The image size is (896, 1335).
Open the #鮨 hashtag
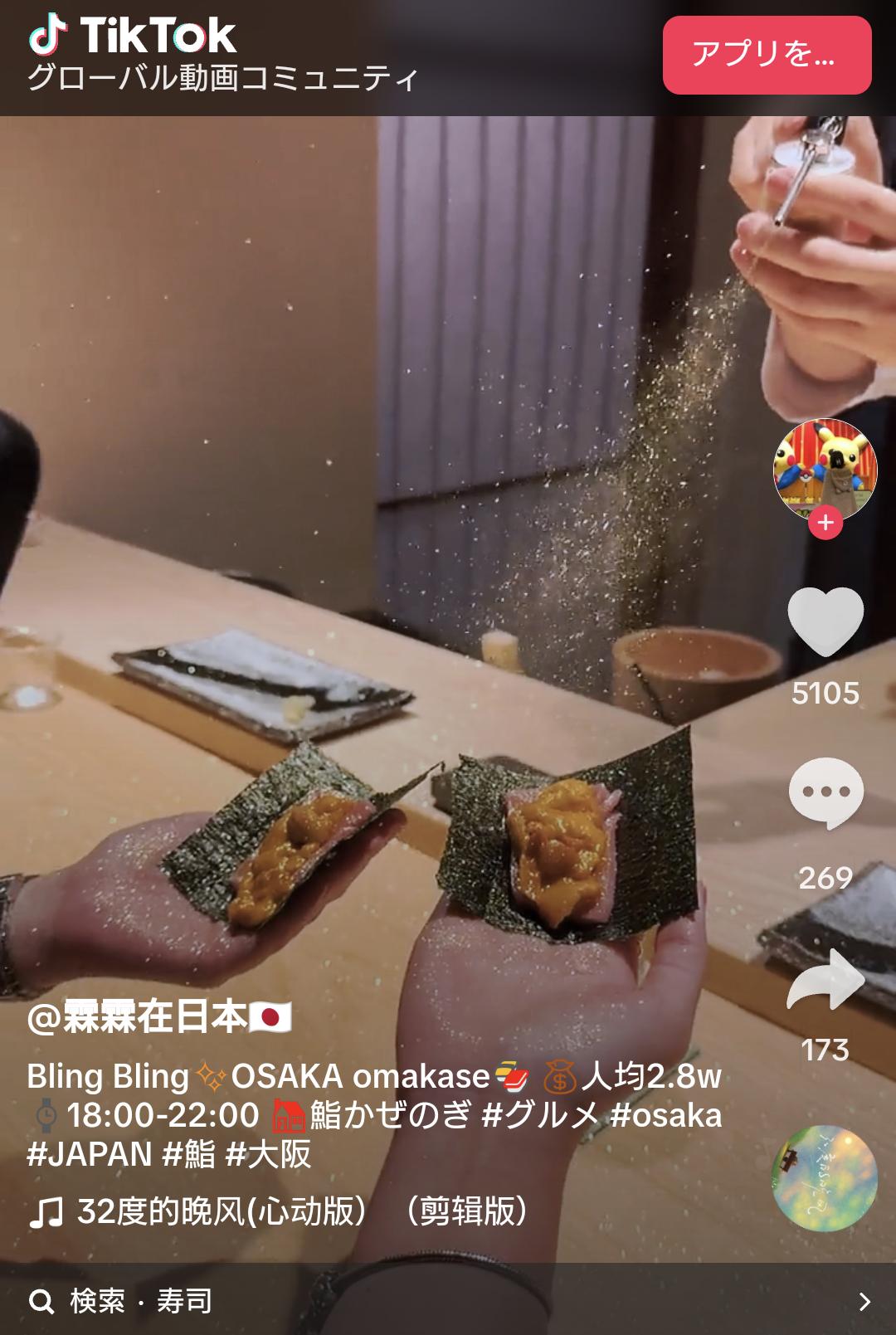188,1154
